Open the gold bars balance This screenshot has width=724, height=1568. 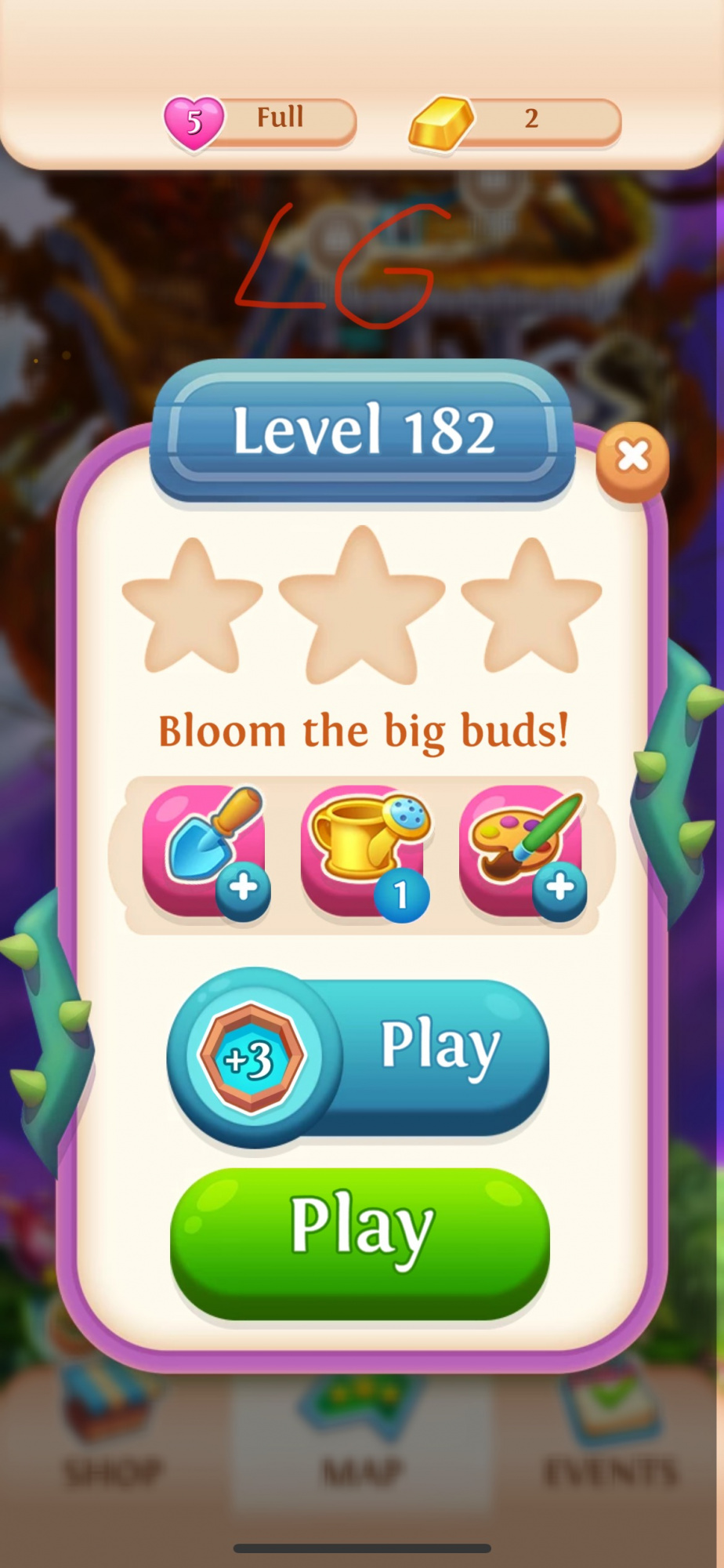(x=516, y=121)
